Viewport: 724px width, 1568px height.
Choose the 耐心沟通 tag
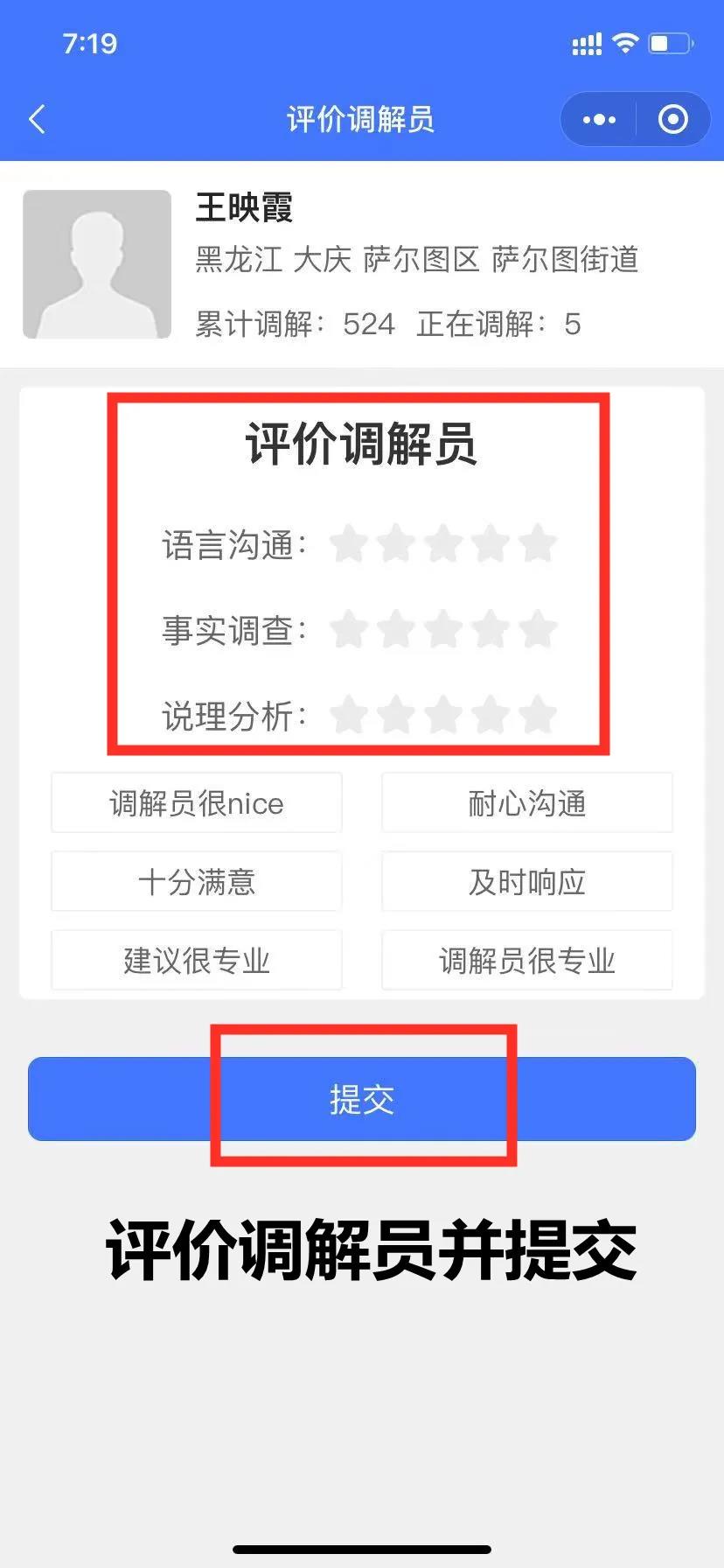(x=527, y=802)
